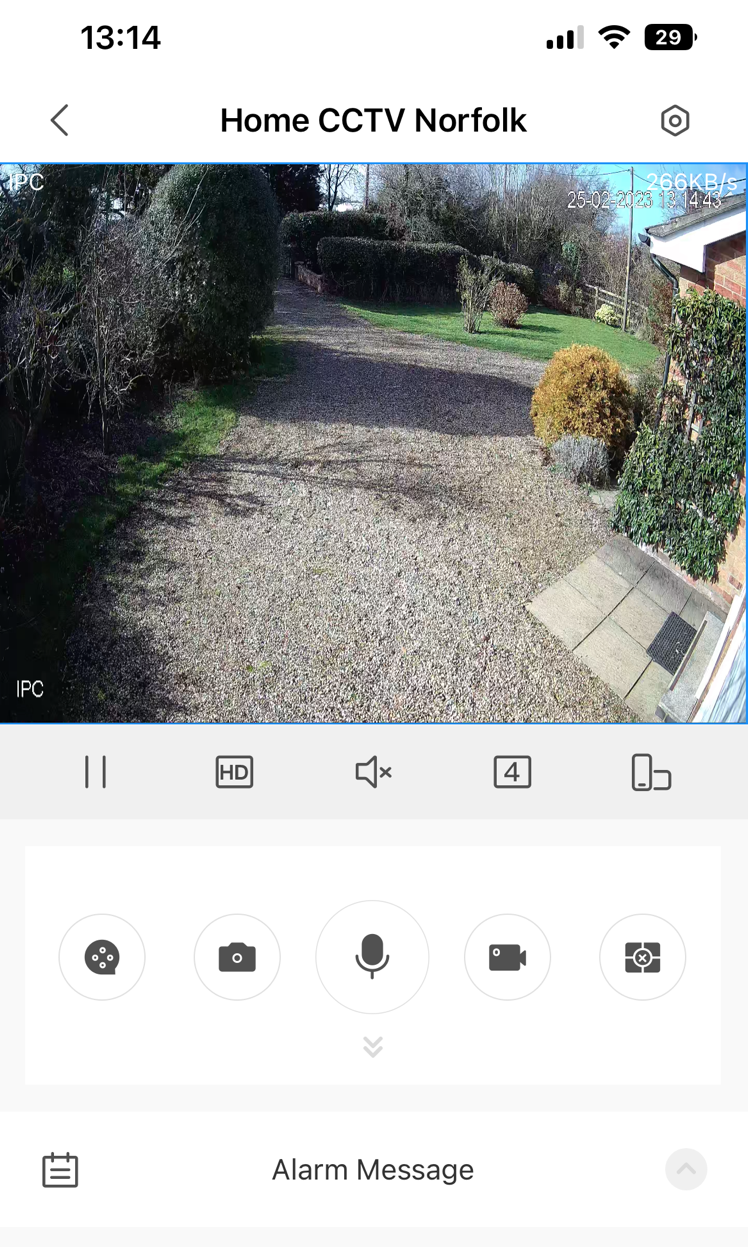The image size is (748, 1247).
Task: Rotate to landscape with the phone icon
Action: [x=651, y=772]
